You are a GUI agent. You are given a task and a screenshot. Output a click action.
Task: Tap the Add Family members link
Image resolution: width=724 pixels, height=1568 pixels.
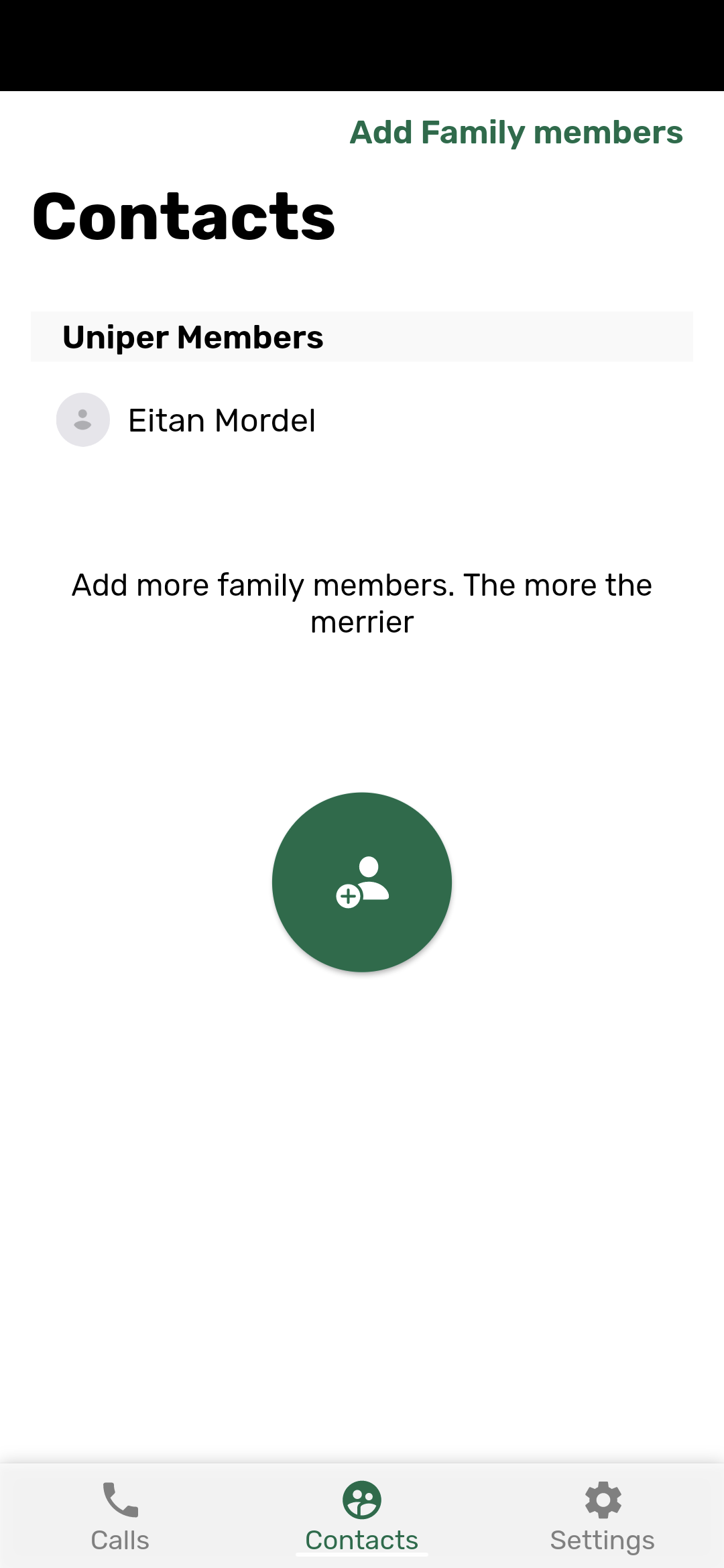[x=516, y=133]
